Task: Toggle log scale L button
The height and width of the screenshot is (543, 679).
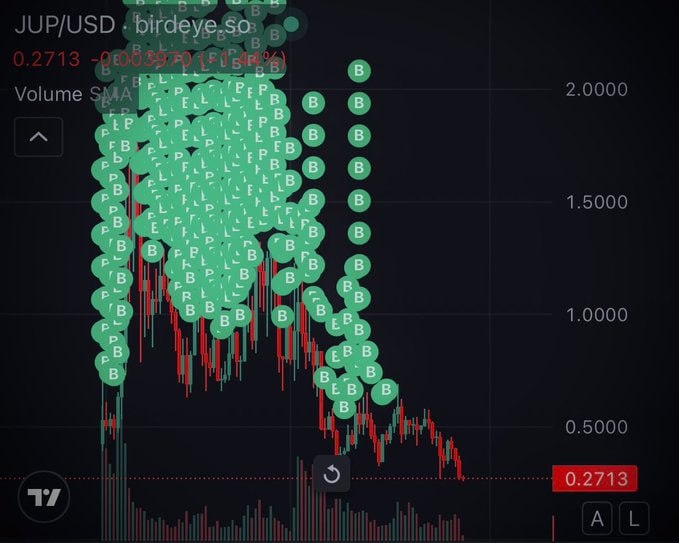Action: pyautogui.click(x=633, y=518)
